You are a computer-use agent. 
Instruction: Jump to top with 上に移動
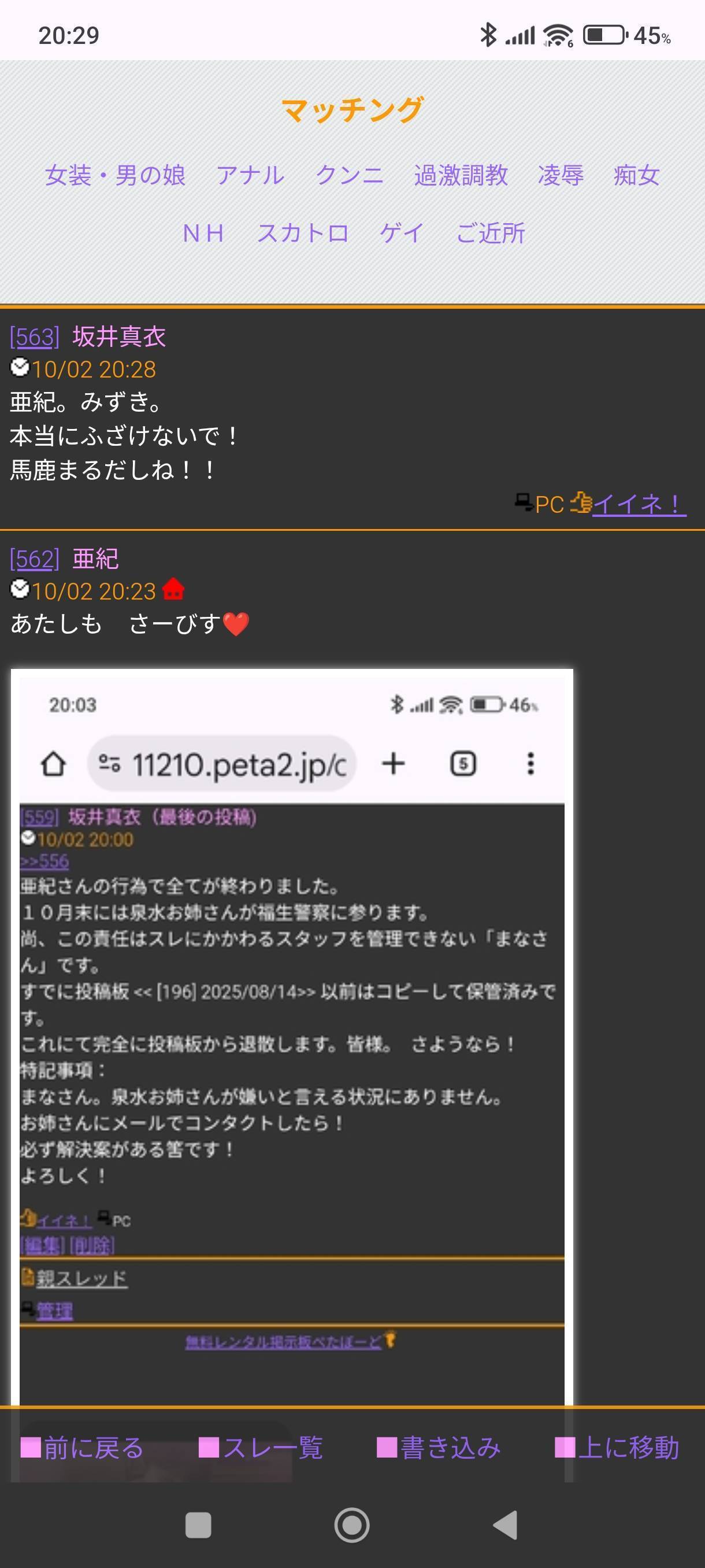tap(617, 1448)
